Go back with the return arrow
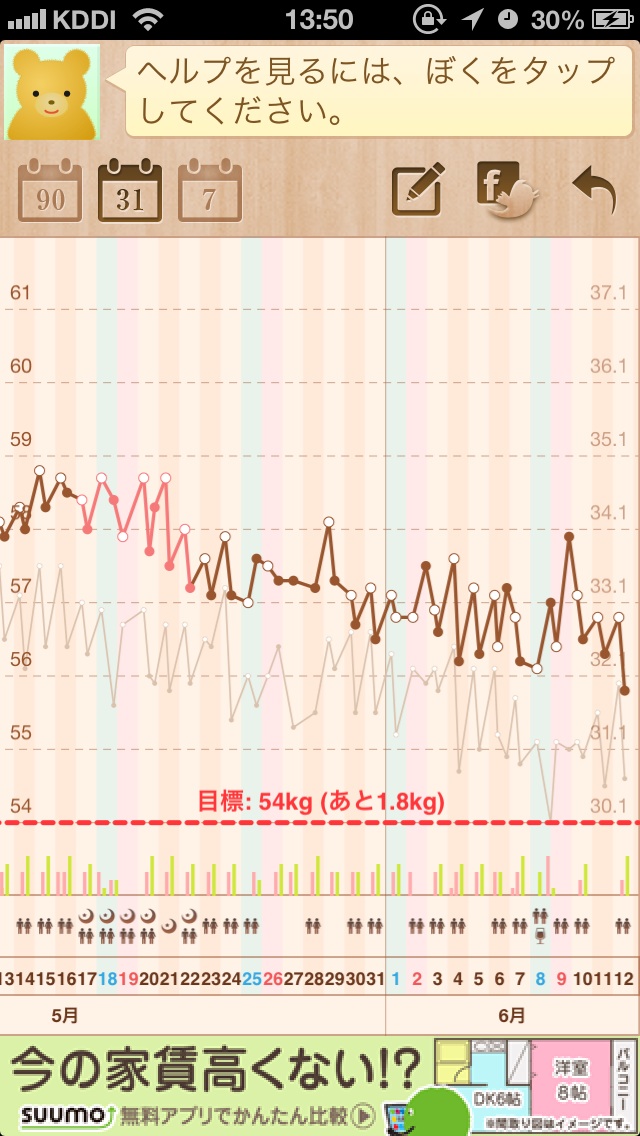Image resolution: width=640 pixels, height=1136 pixels. pos(594,190)
